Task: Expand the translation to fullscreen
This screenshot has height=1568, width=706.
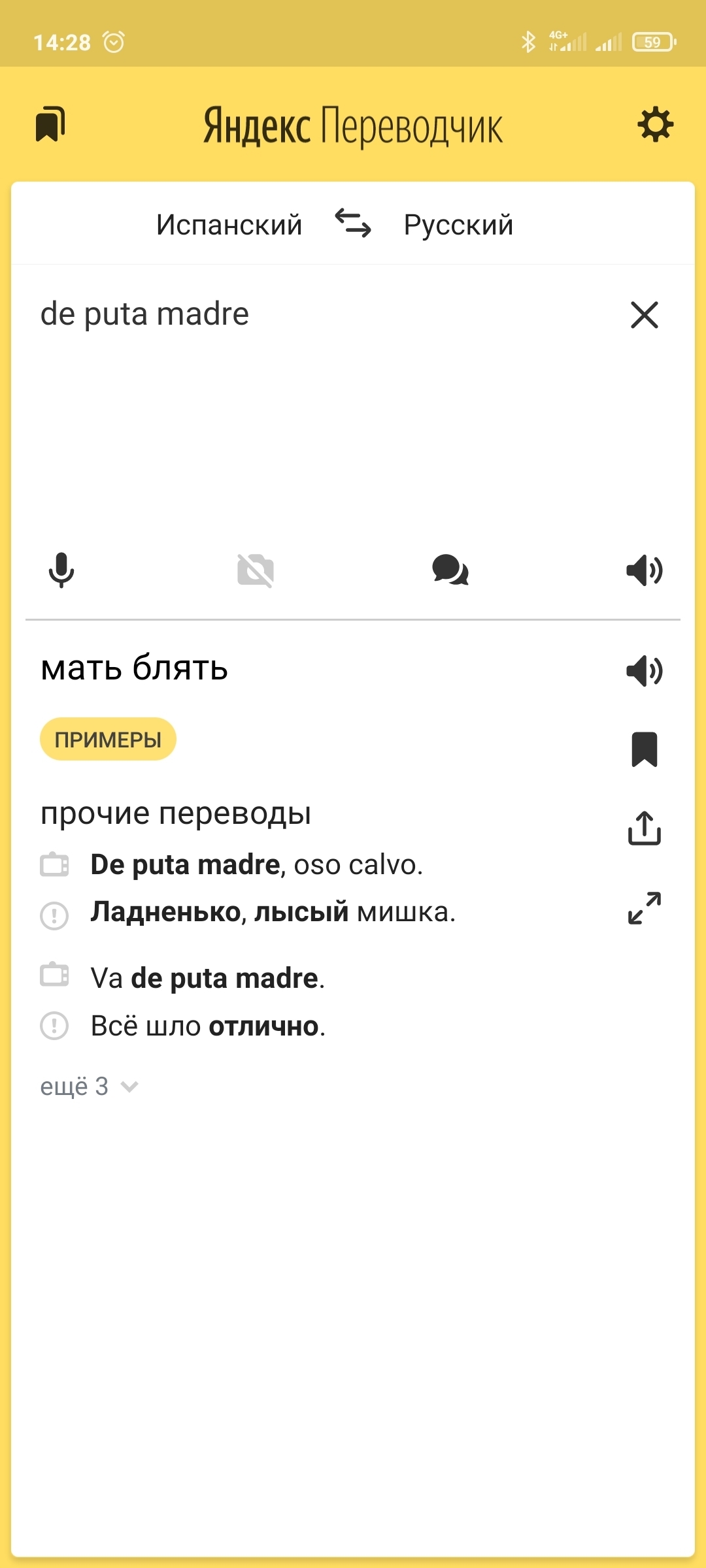Action: tap(644, 908)
